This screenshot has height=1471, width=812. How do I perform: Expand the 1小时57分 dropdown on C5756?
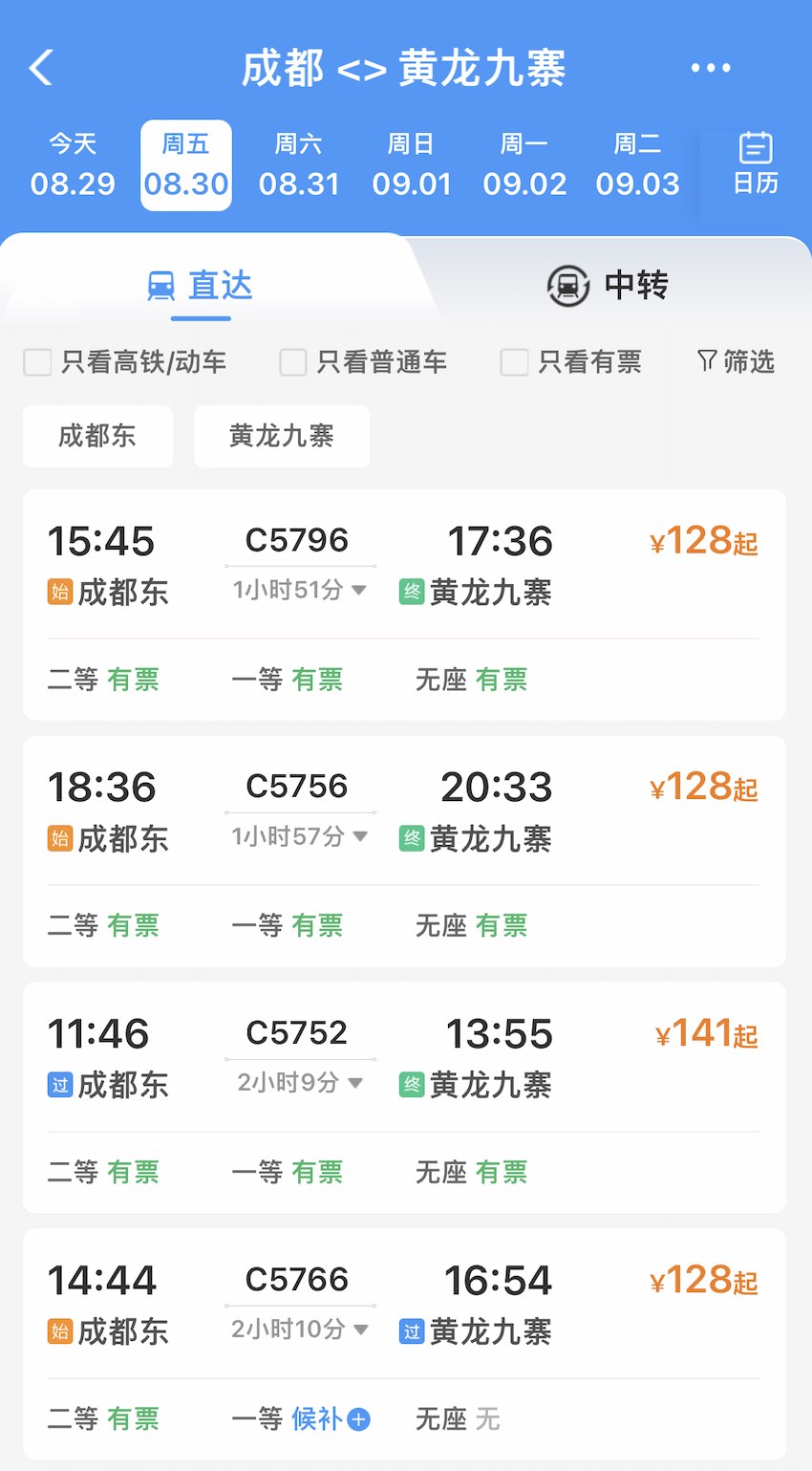(x=359, y=835)
